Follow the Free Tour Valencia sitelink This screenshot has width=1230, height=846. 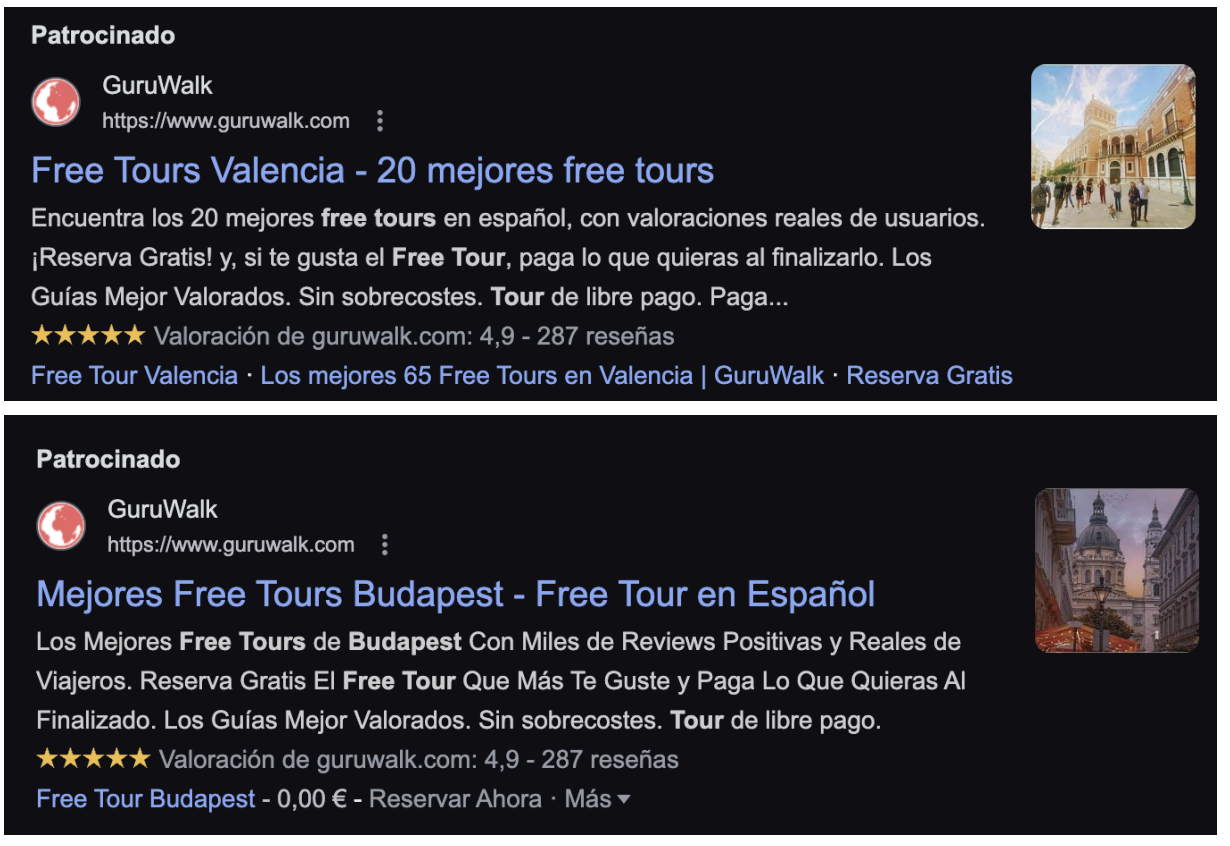pos(134,376)
